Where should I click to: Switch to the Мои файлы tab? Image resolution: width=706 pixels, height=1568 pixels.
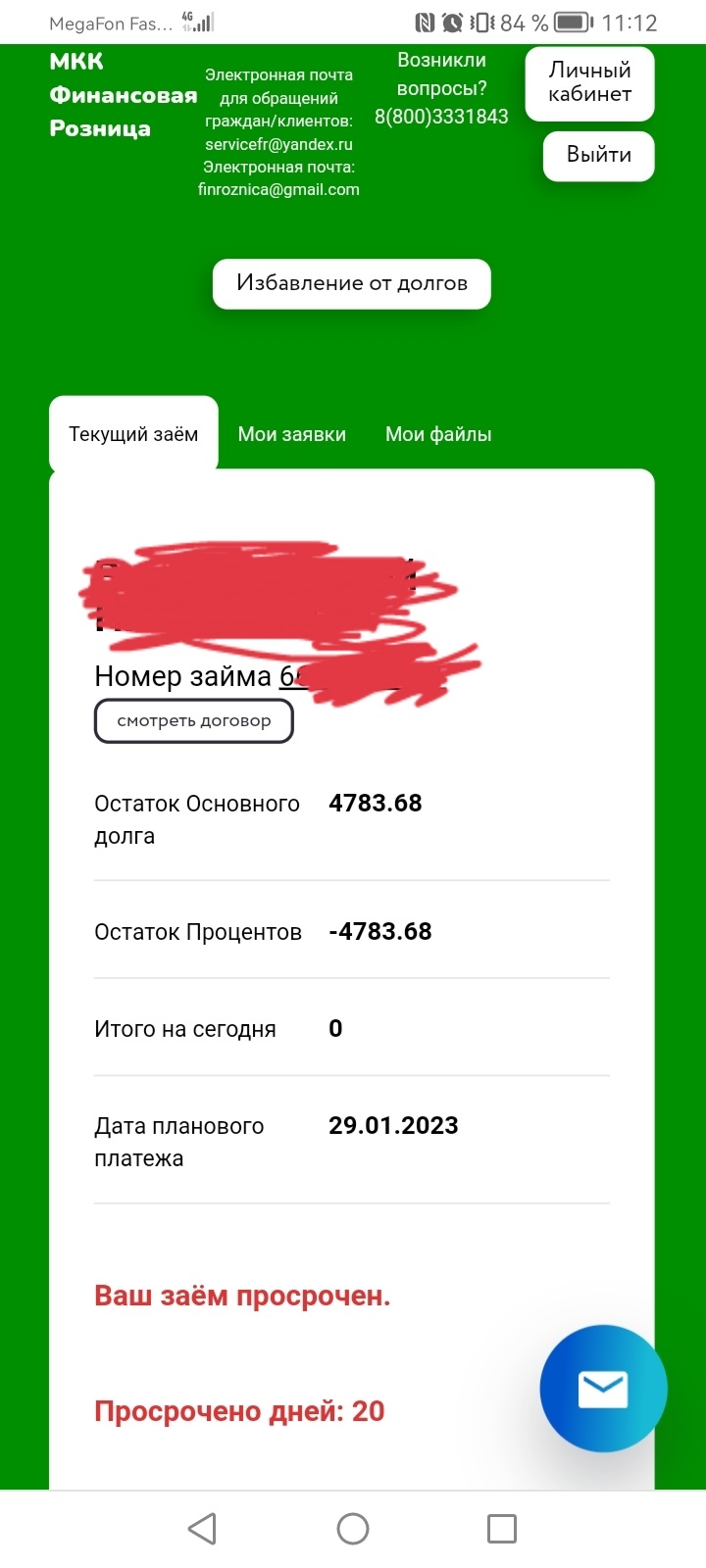(x=438, y=434)
